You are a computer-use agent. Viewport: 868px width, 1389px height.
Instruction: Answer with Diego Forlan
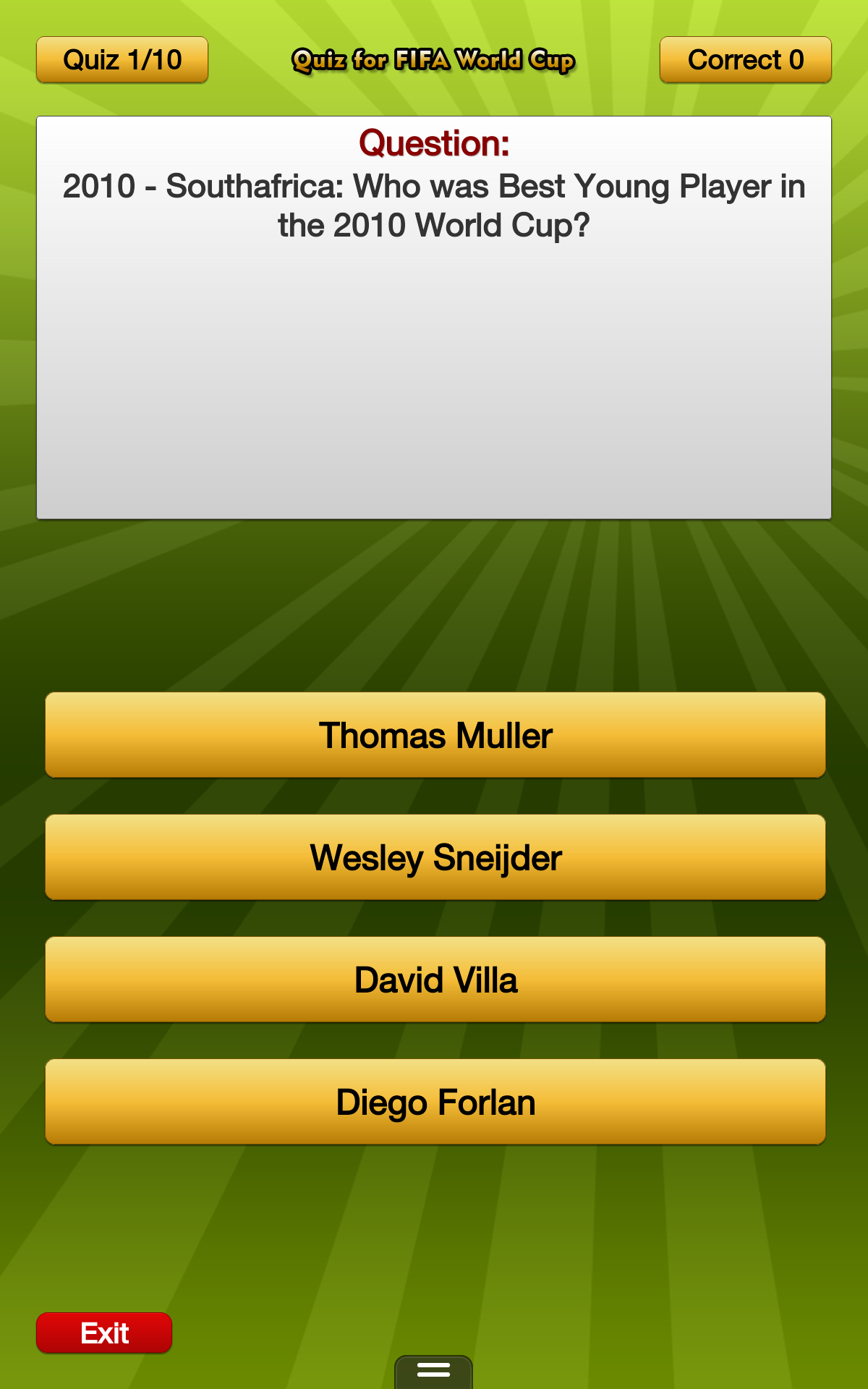tap(435, 1102)
